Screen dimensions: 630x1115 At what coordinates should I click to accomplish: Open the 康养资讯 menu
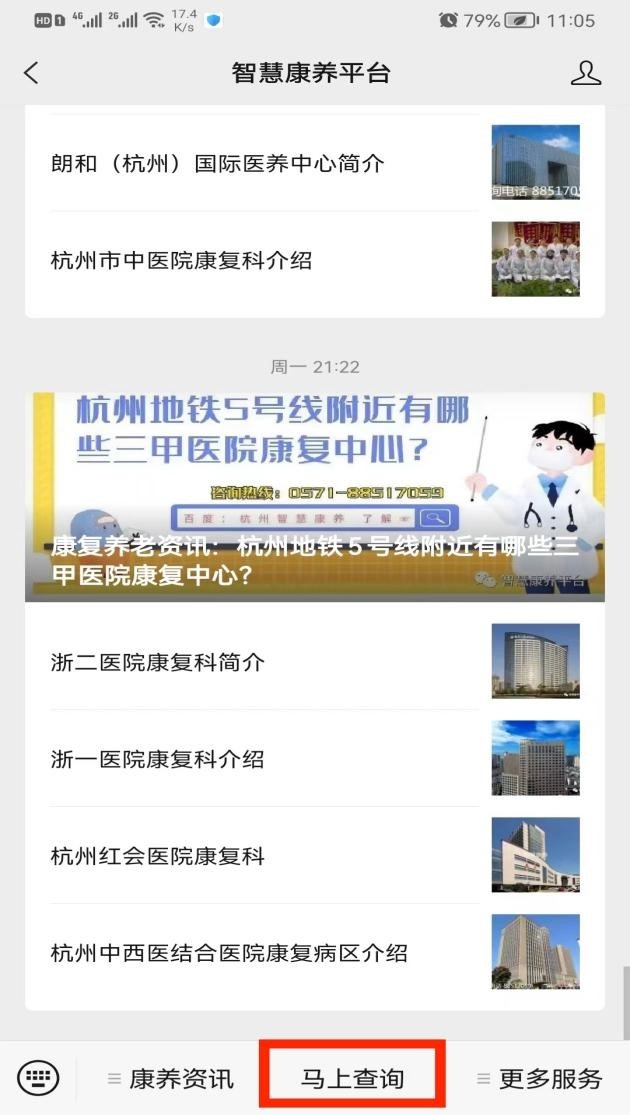tap(171, 1079)
